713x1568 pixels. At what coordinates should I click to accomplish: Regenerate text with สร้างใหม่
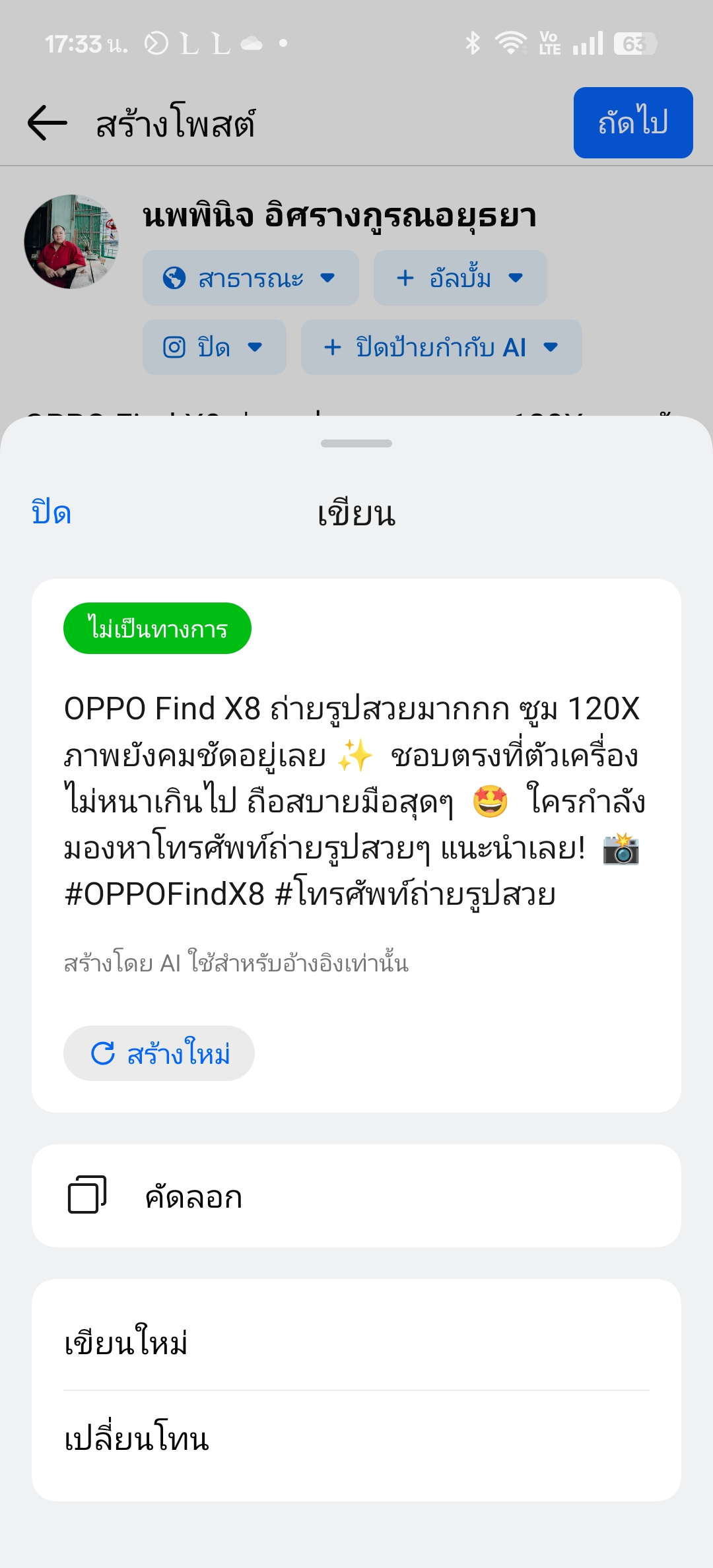click(159, 1053)
